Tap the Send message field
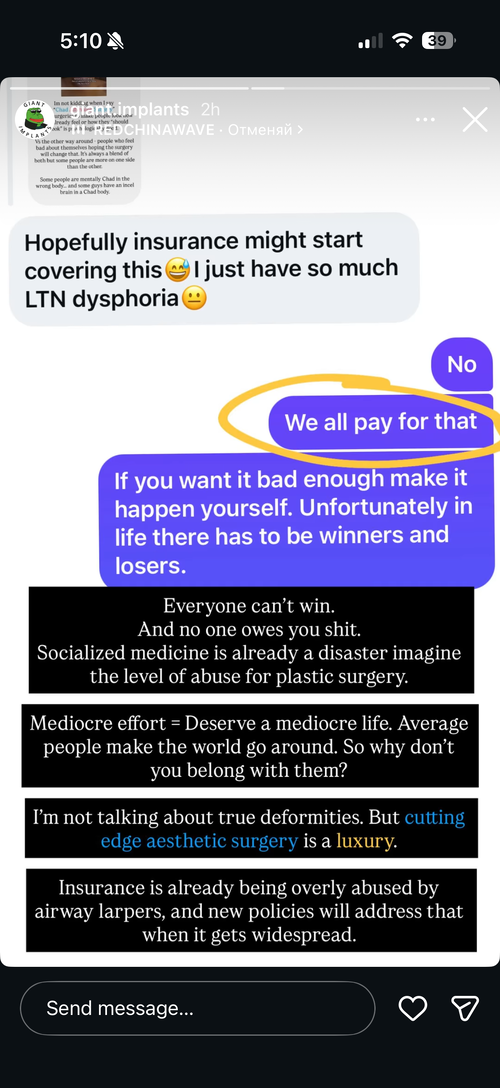Viewport: 500px width, 1088px height. click(198, 1008)
